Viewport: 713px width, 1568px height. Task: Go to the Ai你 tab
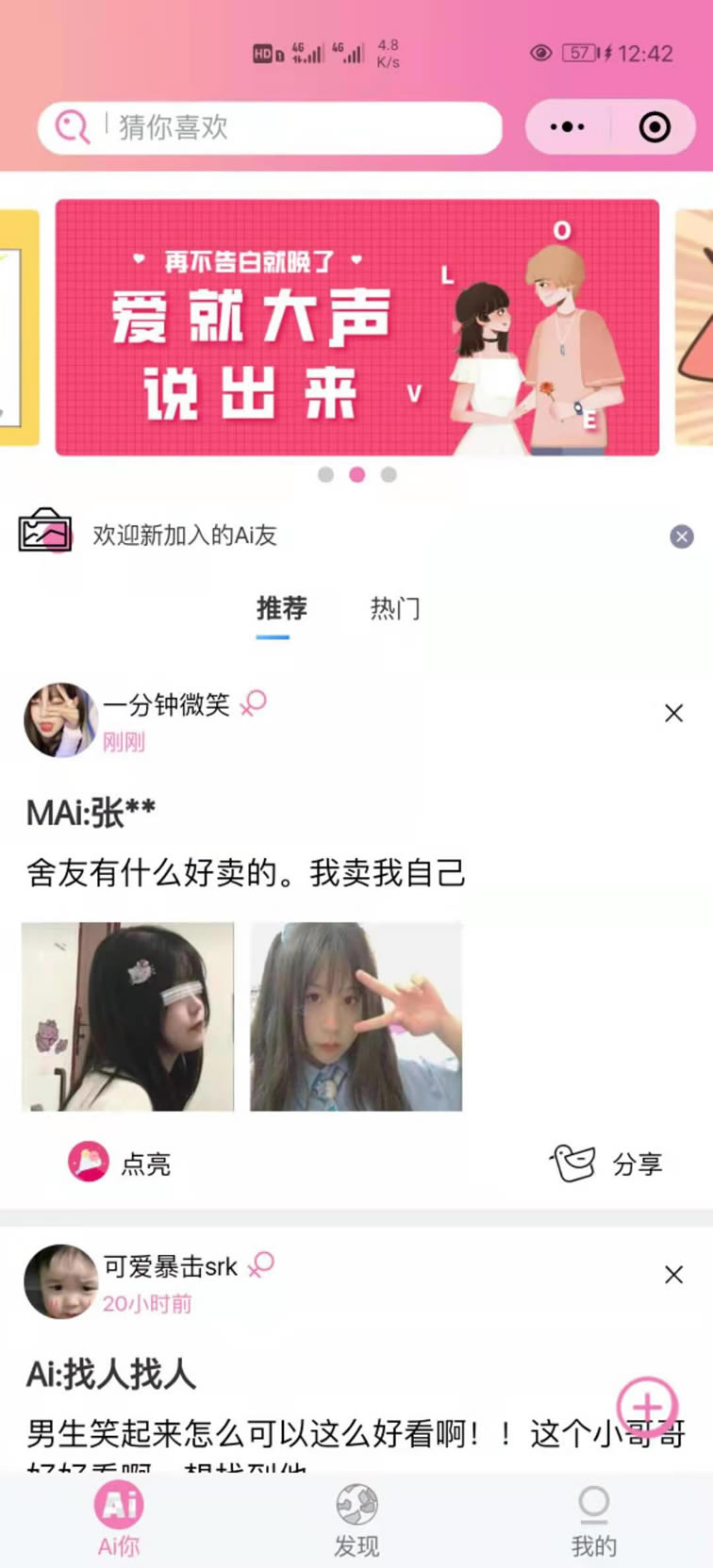tap(119, 1520)
